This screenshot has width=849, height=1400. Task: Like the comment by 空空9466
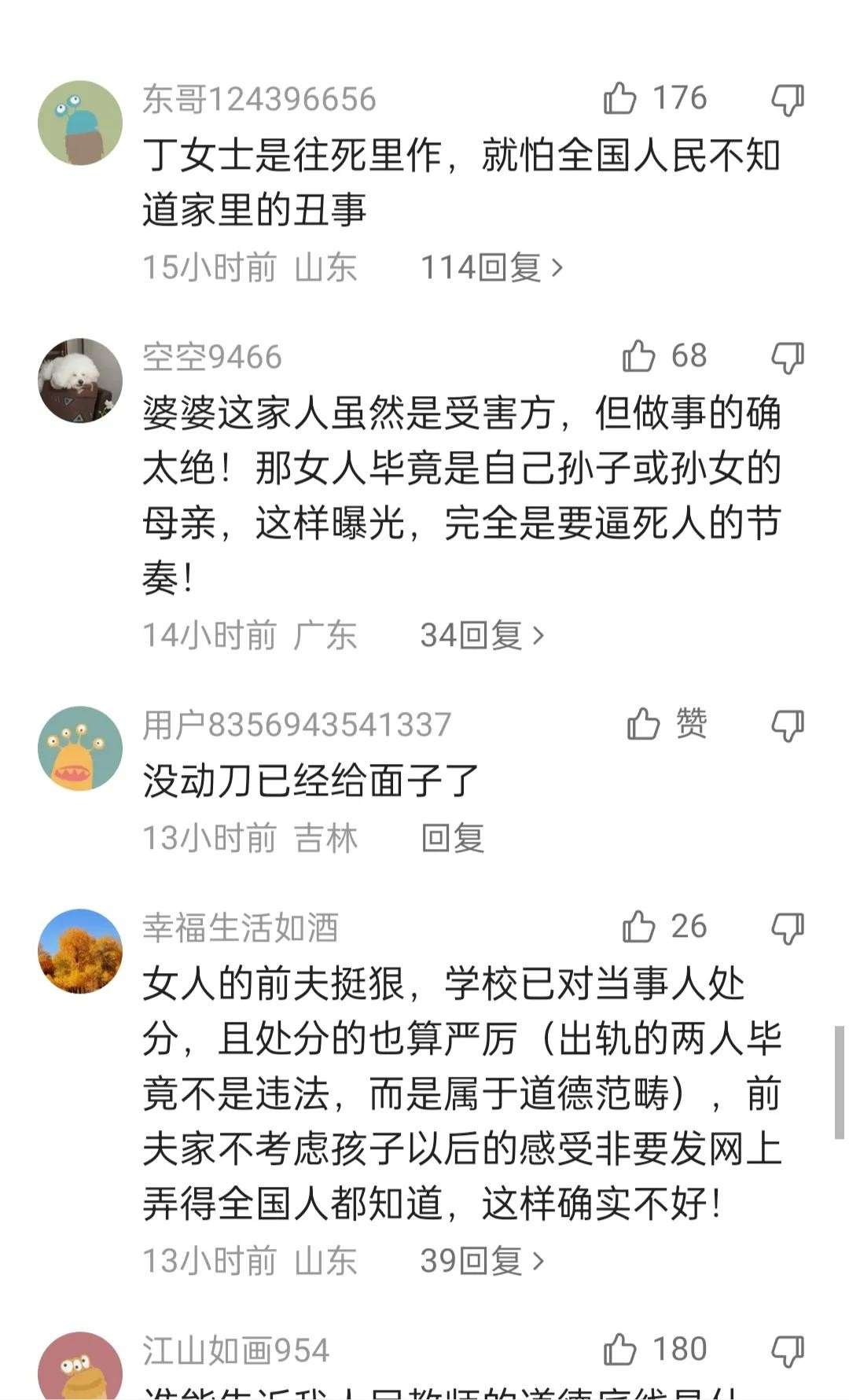[638, 357]
